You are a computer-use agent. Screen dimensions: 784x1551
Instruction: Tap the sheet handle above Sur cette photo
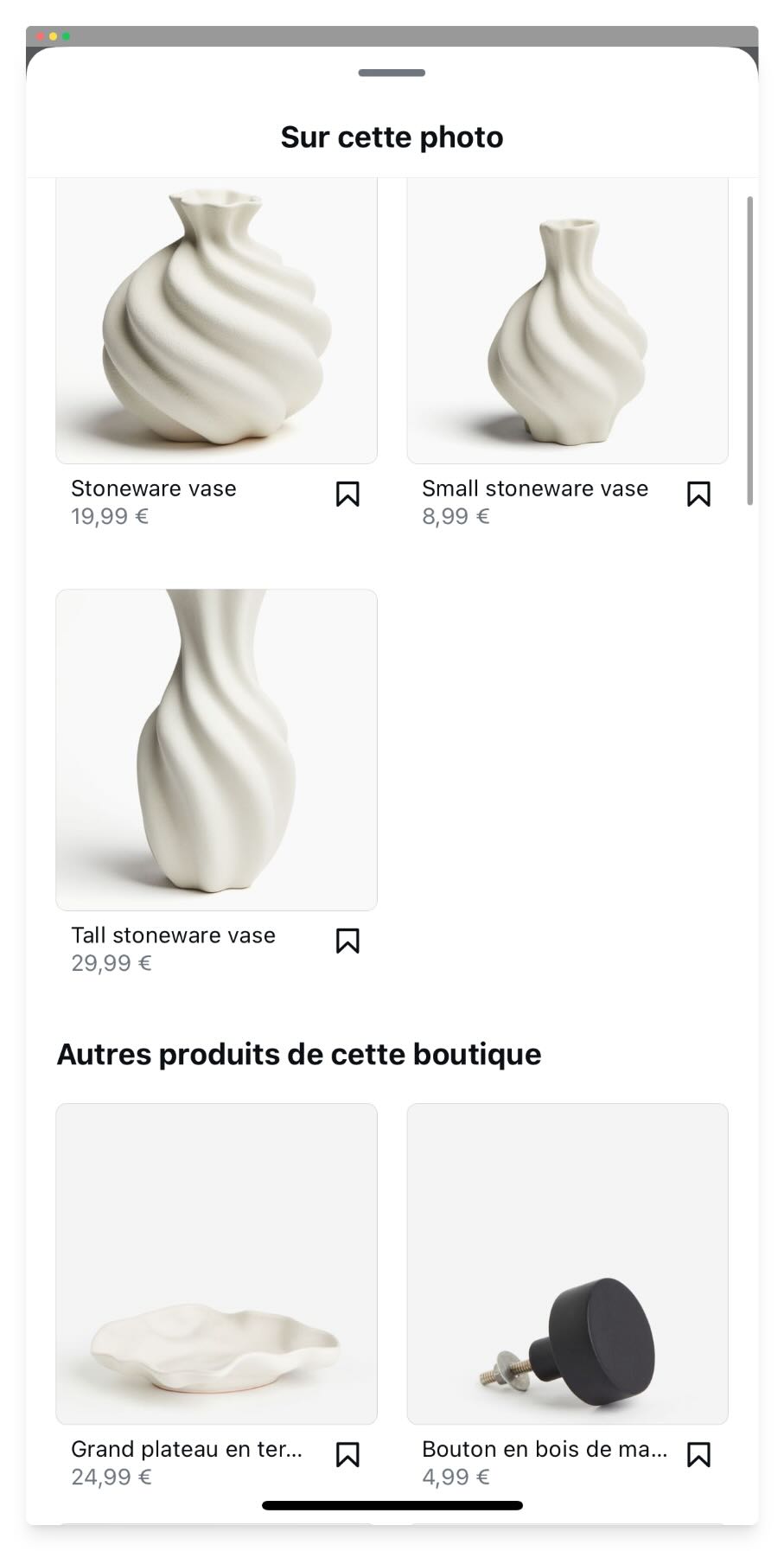coord(392,73)
